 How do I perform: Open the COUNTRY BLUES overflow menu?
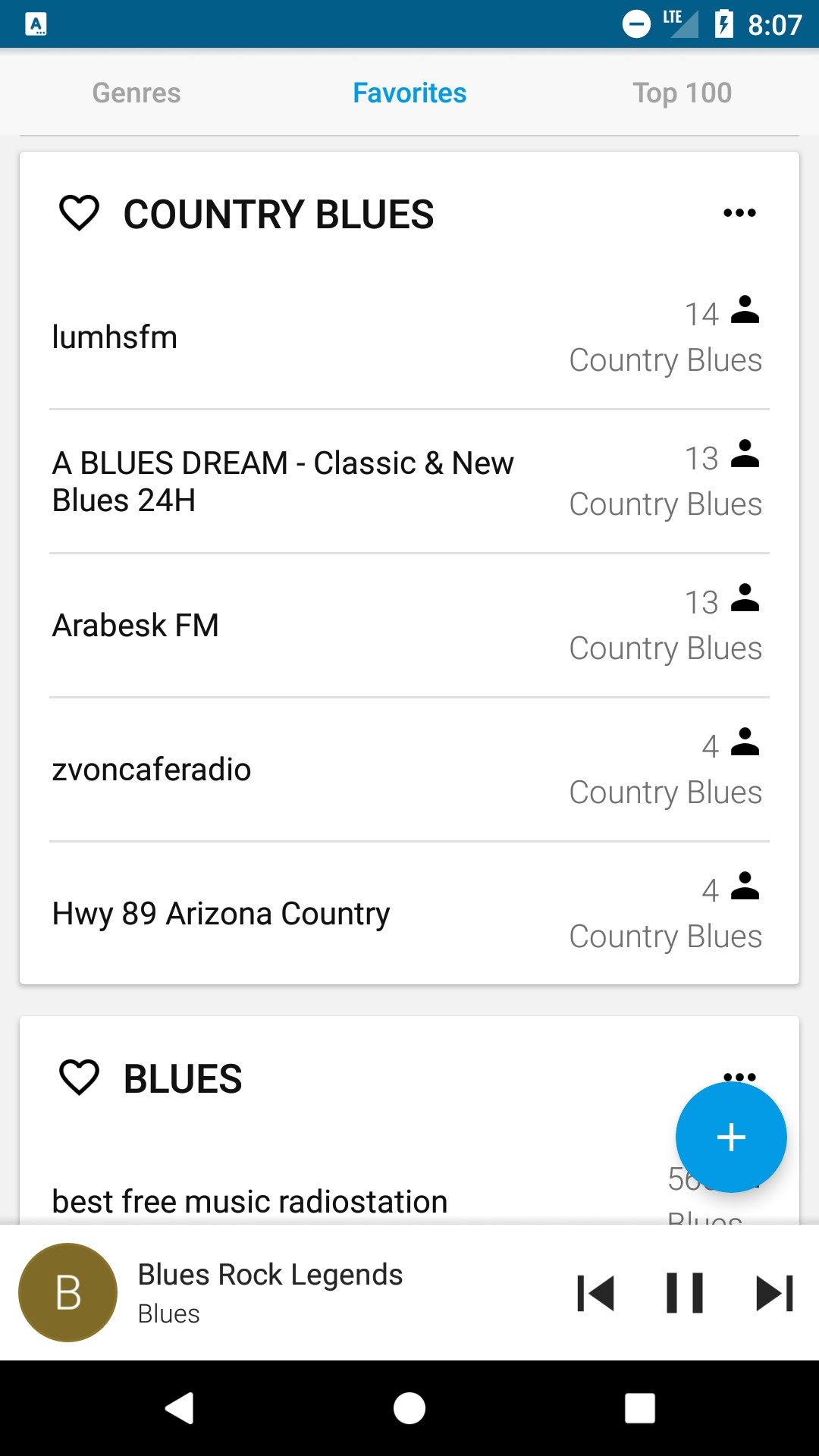coord(739,213)
